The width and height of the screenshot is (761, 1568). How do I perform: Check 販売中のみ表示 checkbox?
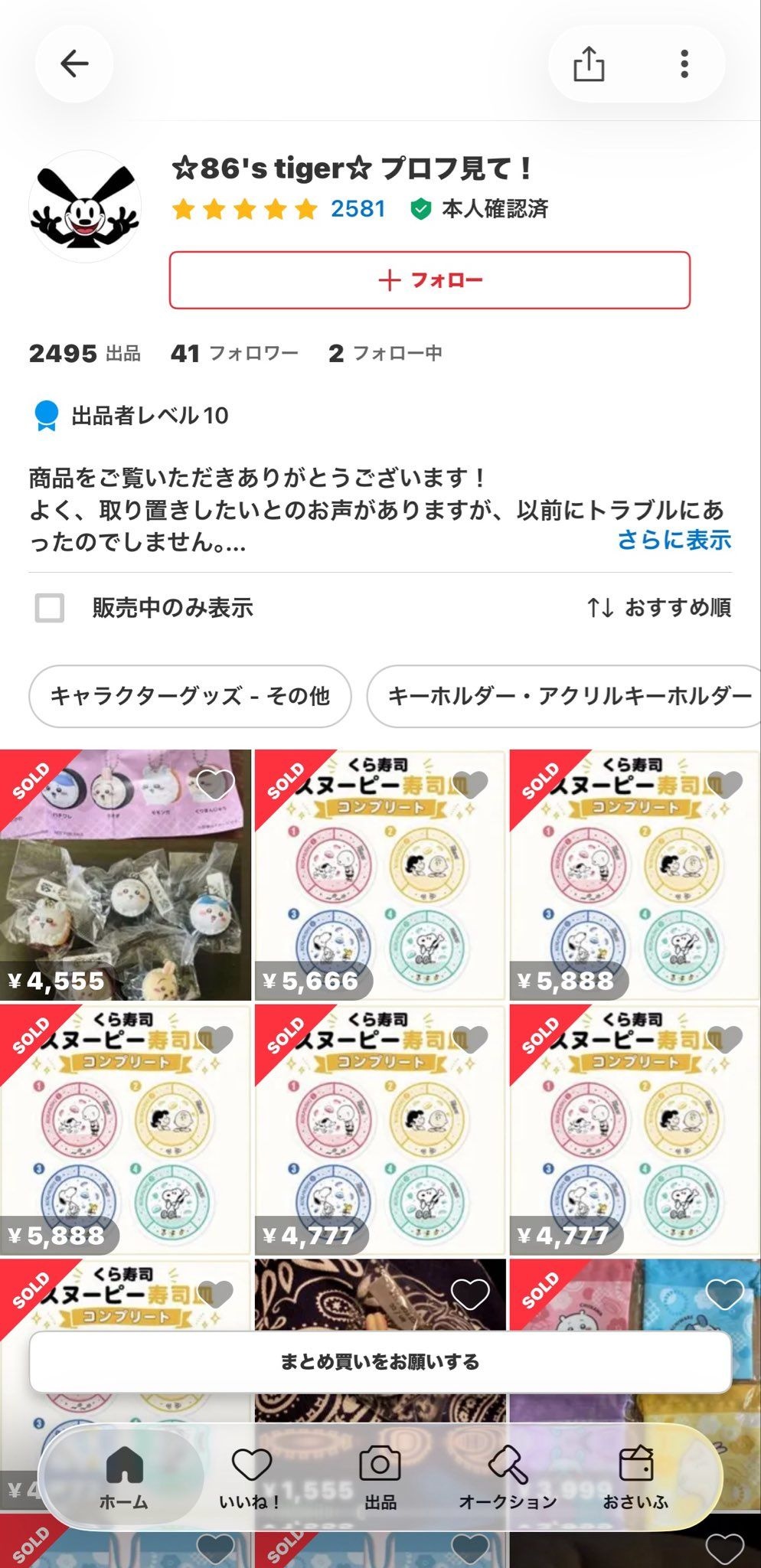(x=50, y=608)
